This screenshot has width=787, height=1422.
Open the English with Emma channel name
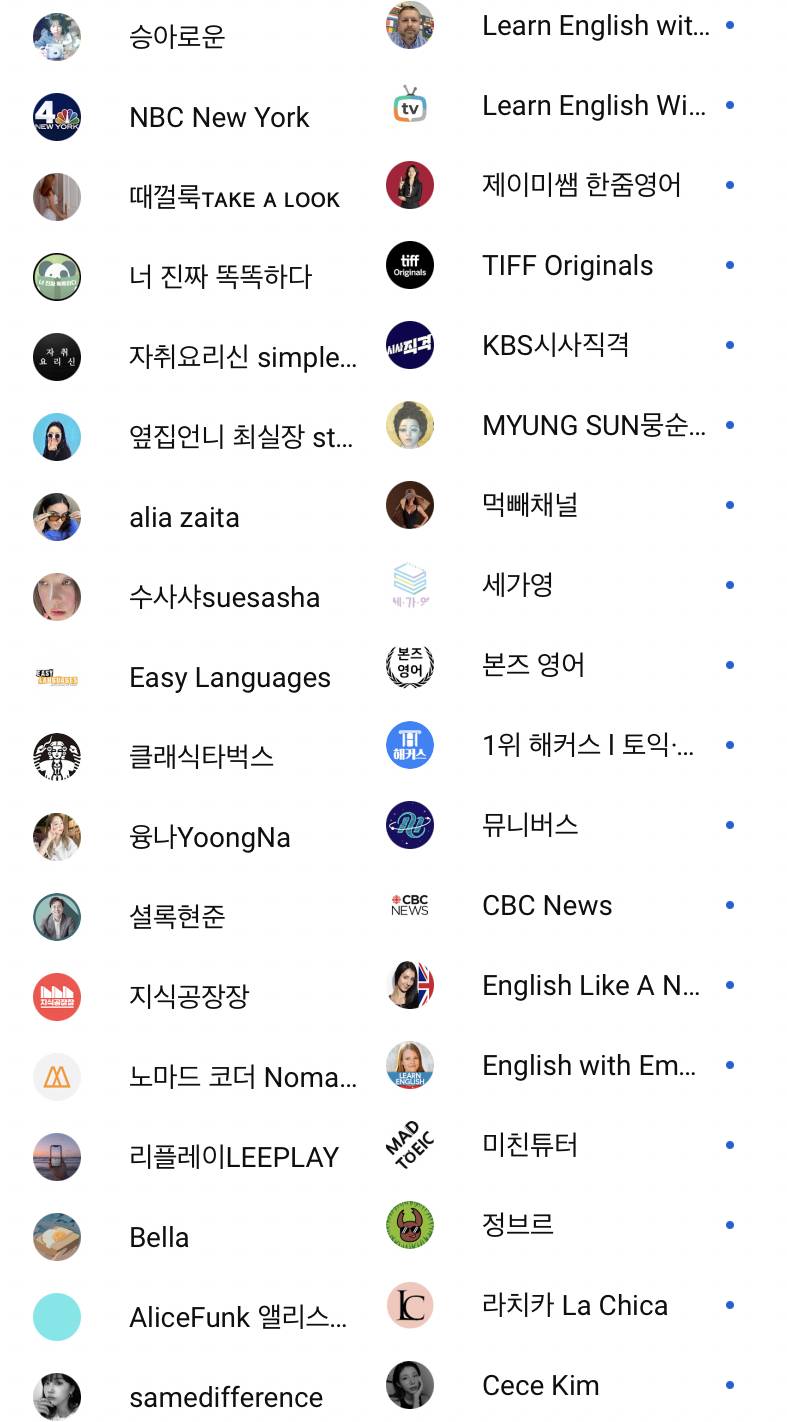[x=590, y=1065]
